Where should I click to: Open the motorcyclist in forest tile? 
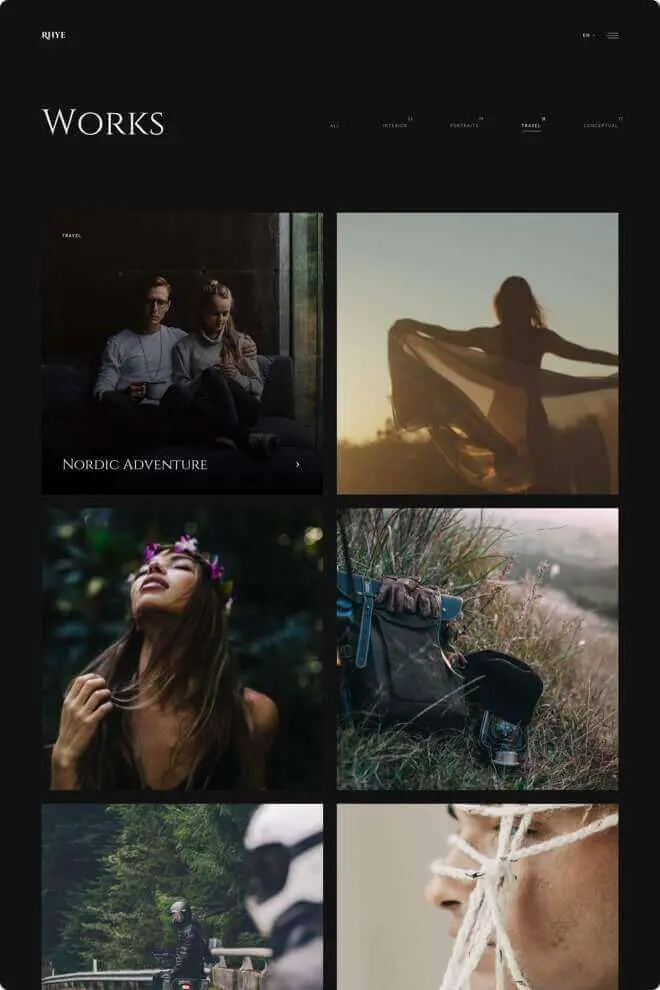click(182, 896)
